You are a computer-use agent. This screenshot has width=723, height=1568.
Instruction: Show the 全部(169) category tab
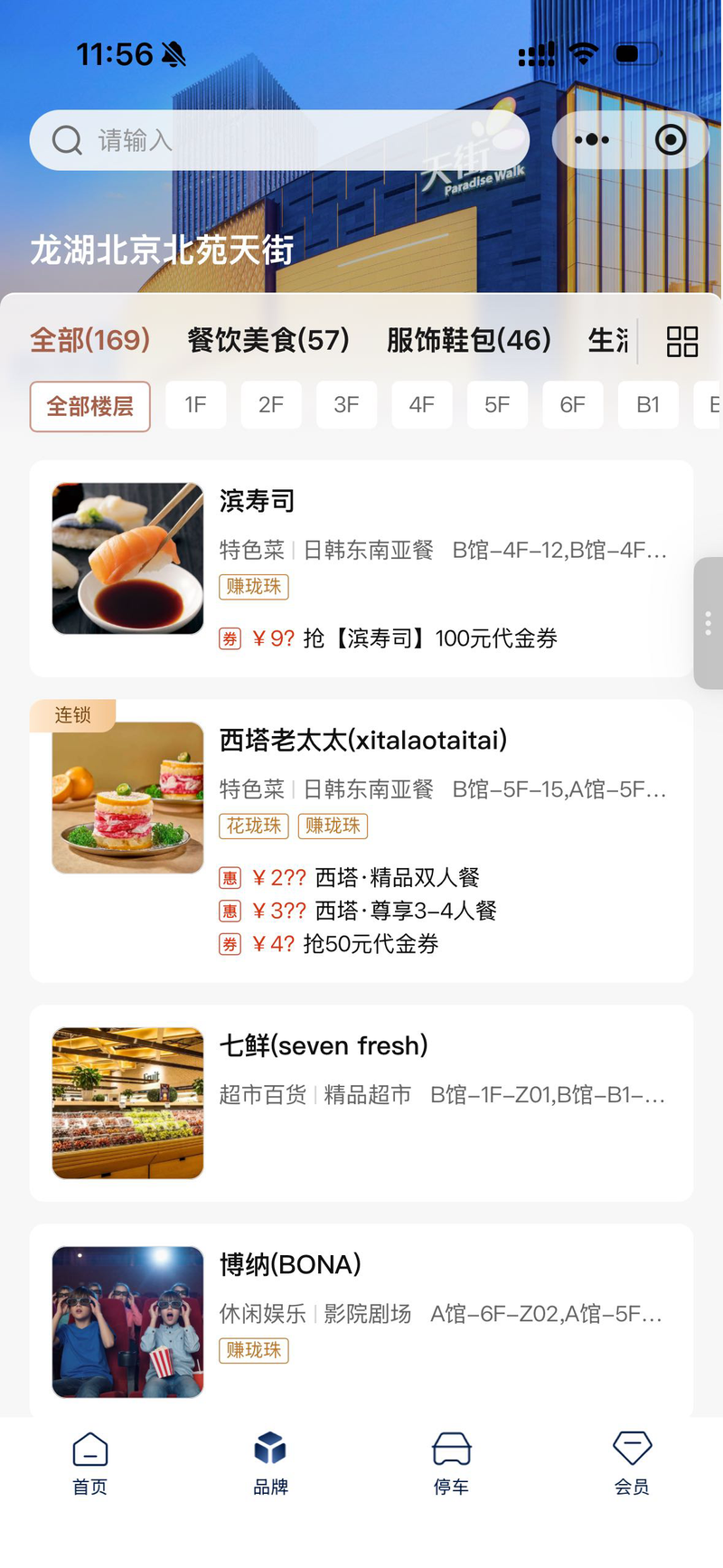(x=90, y=340)
